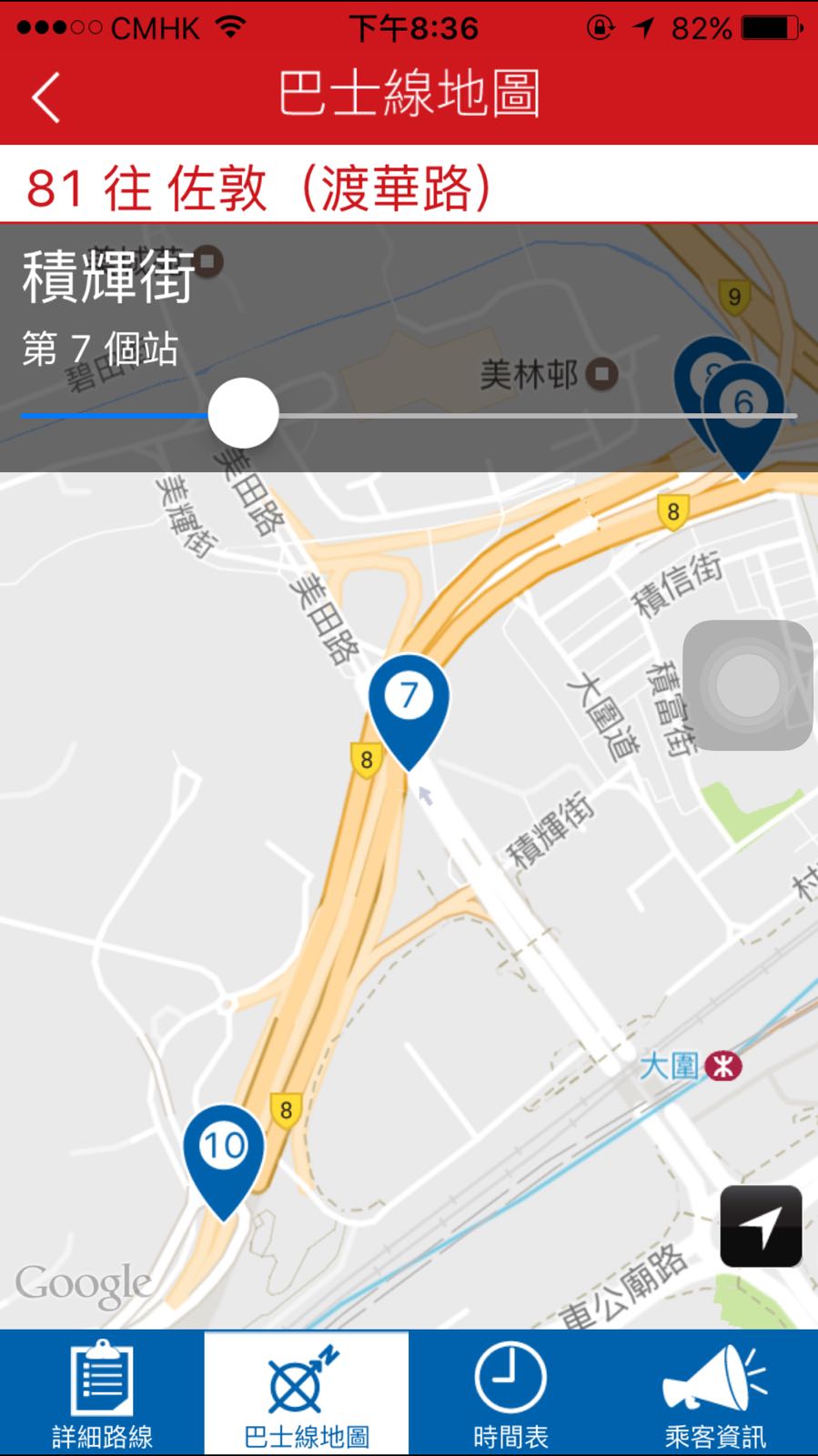Select the 巴士線地圖 tab

tap(307, 1394)
